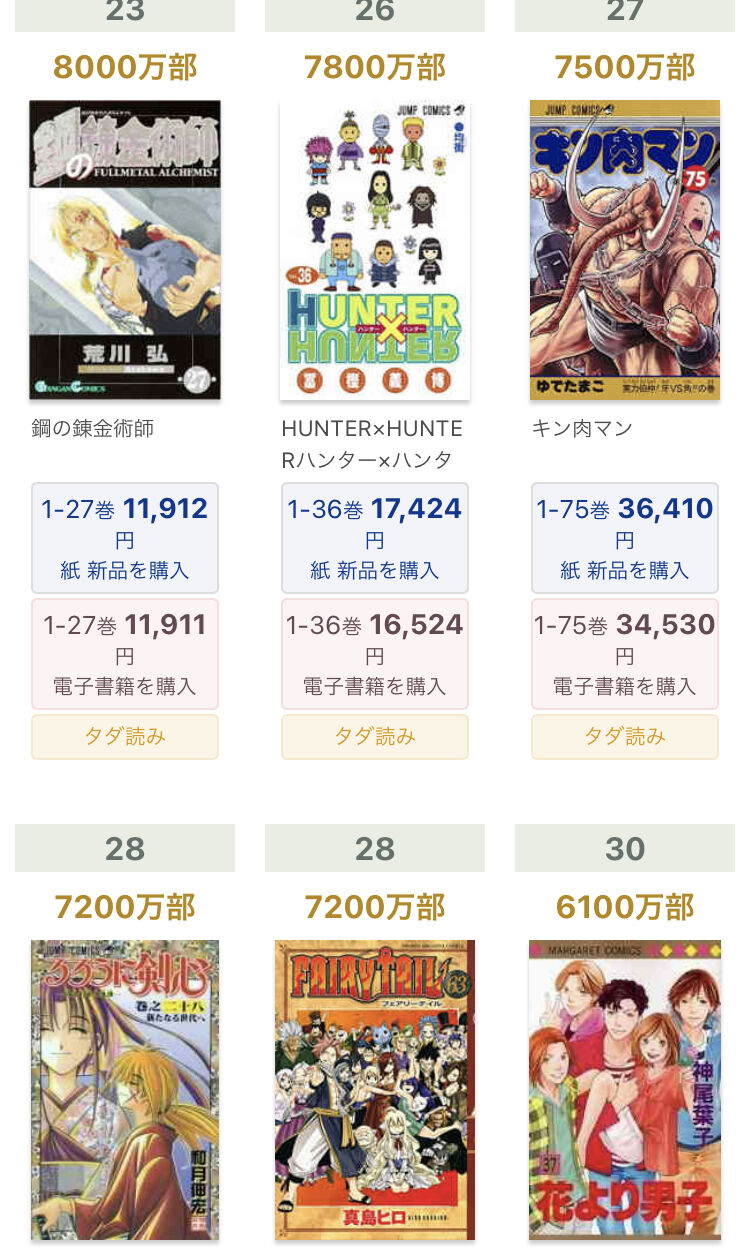Open the FAIRY TAIL volume 63 cover
750x1255 pixels.
pyautogui.click(x=374, y=1090)
